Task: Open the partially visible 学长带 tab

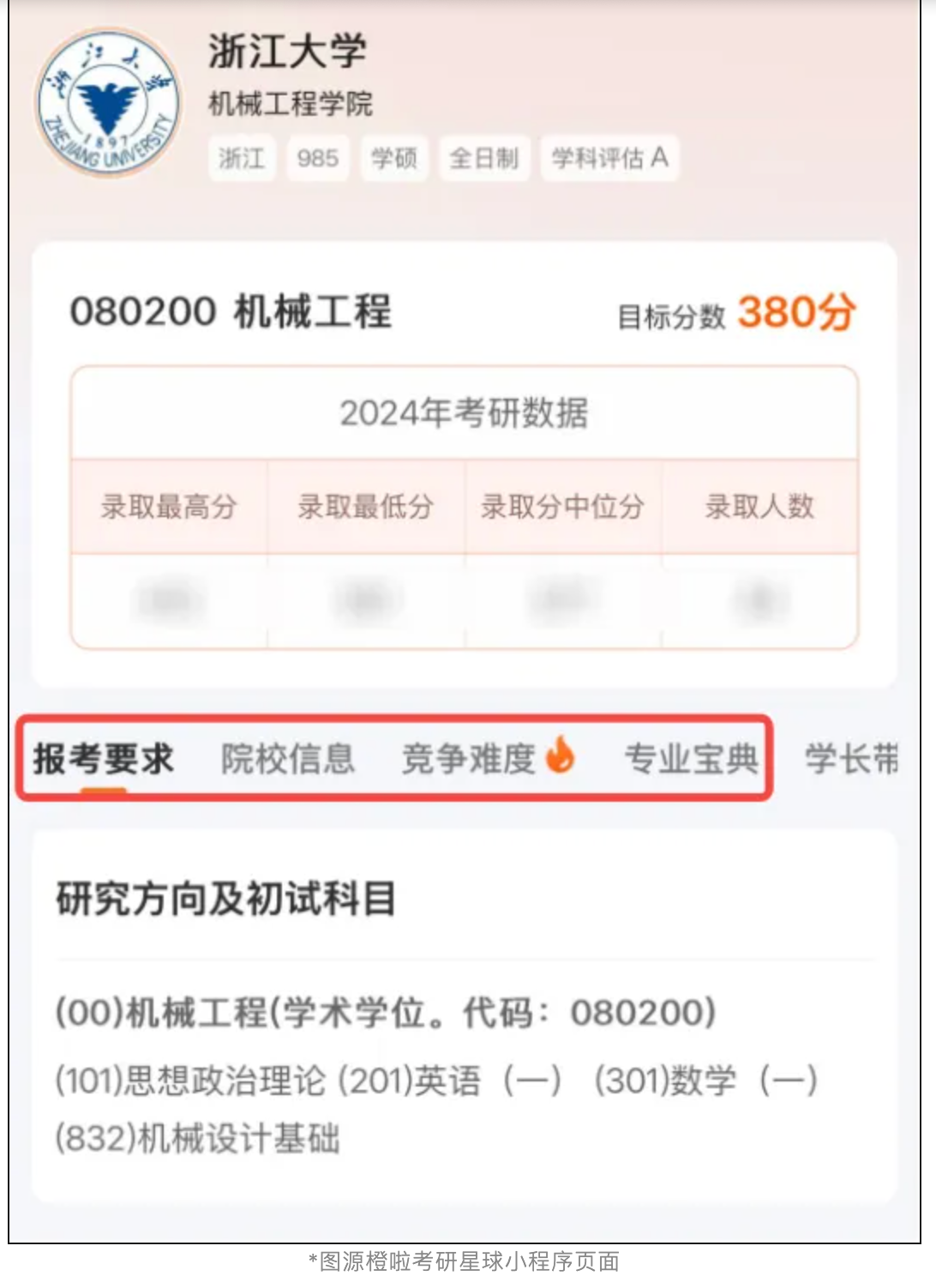Action: tap(851, 759)
